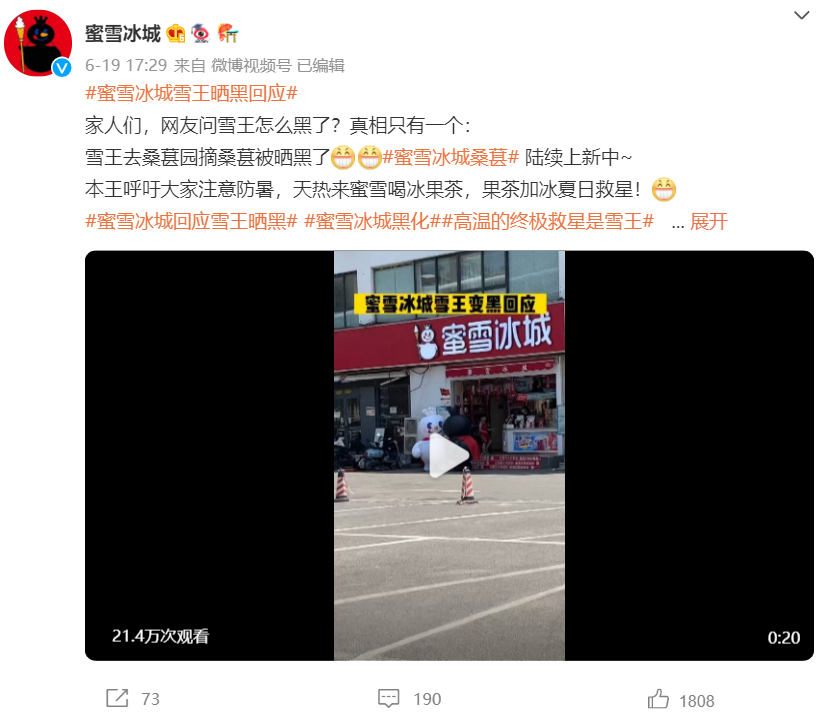Open the 微博视频号 source link
834x716 pixels.
251,65
